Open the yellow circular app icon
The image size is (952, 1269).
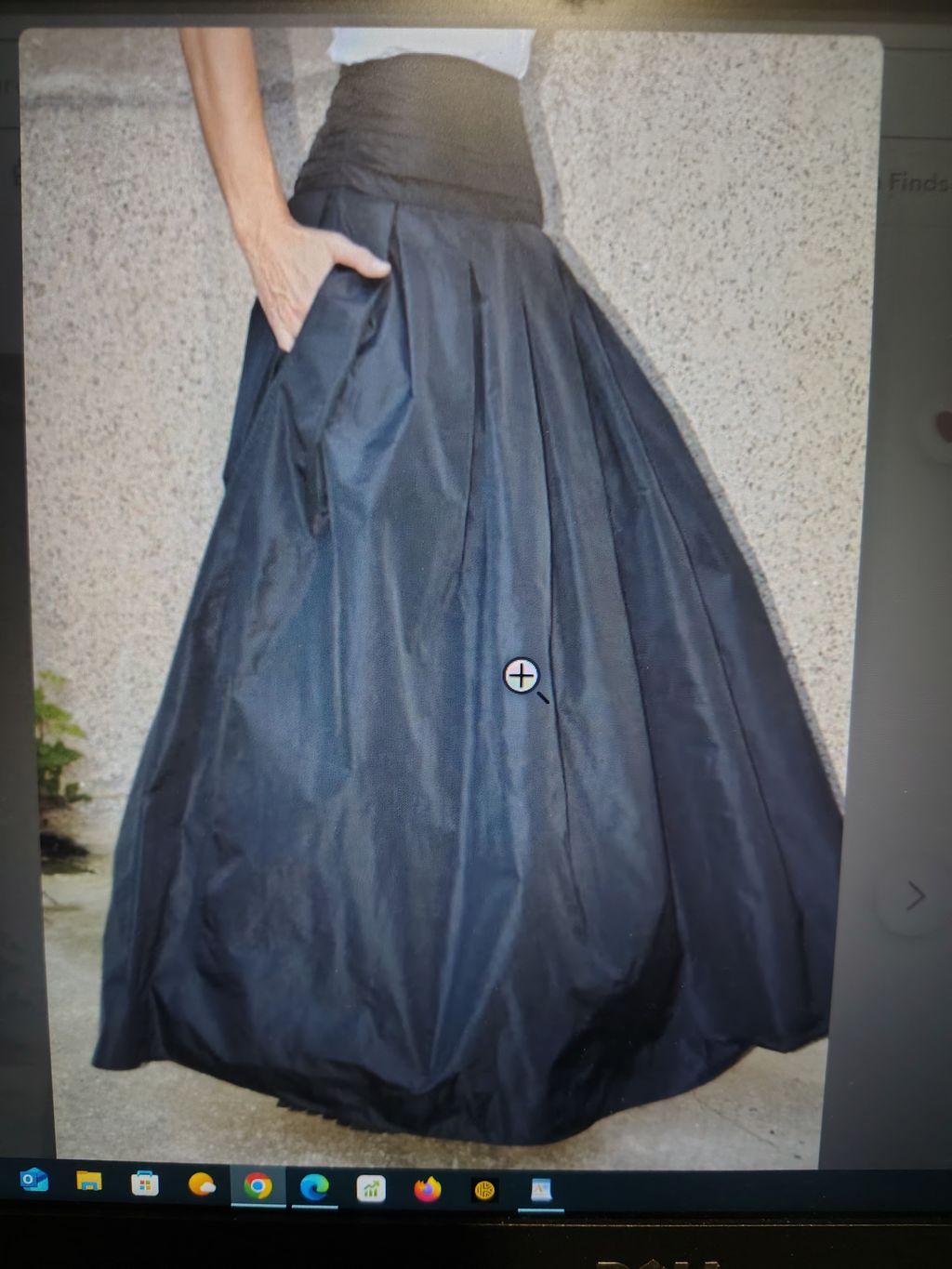pyautogui.click(x=484, y=1190)
